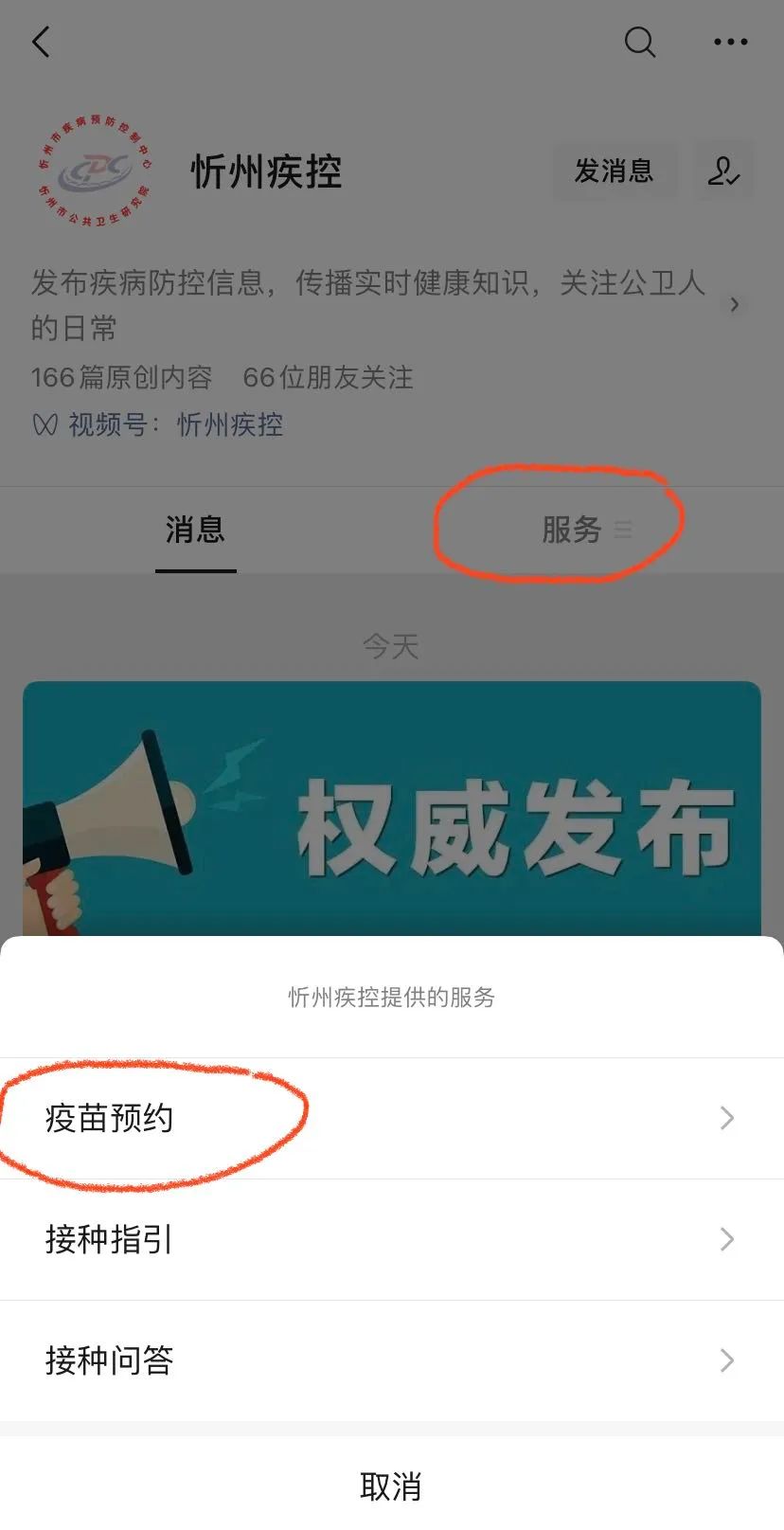Viewport: 784px width, 1530px height.
Task: Go back with the top-left arrow
Action: pyautogui.click(x=41, y=42)
